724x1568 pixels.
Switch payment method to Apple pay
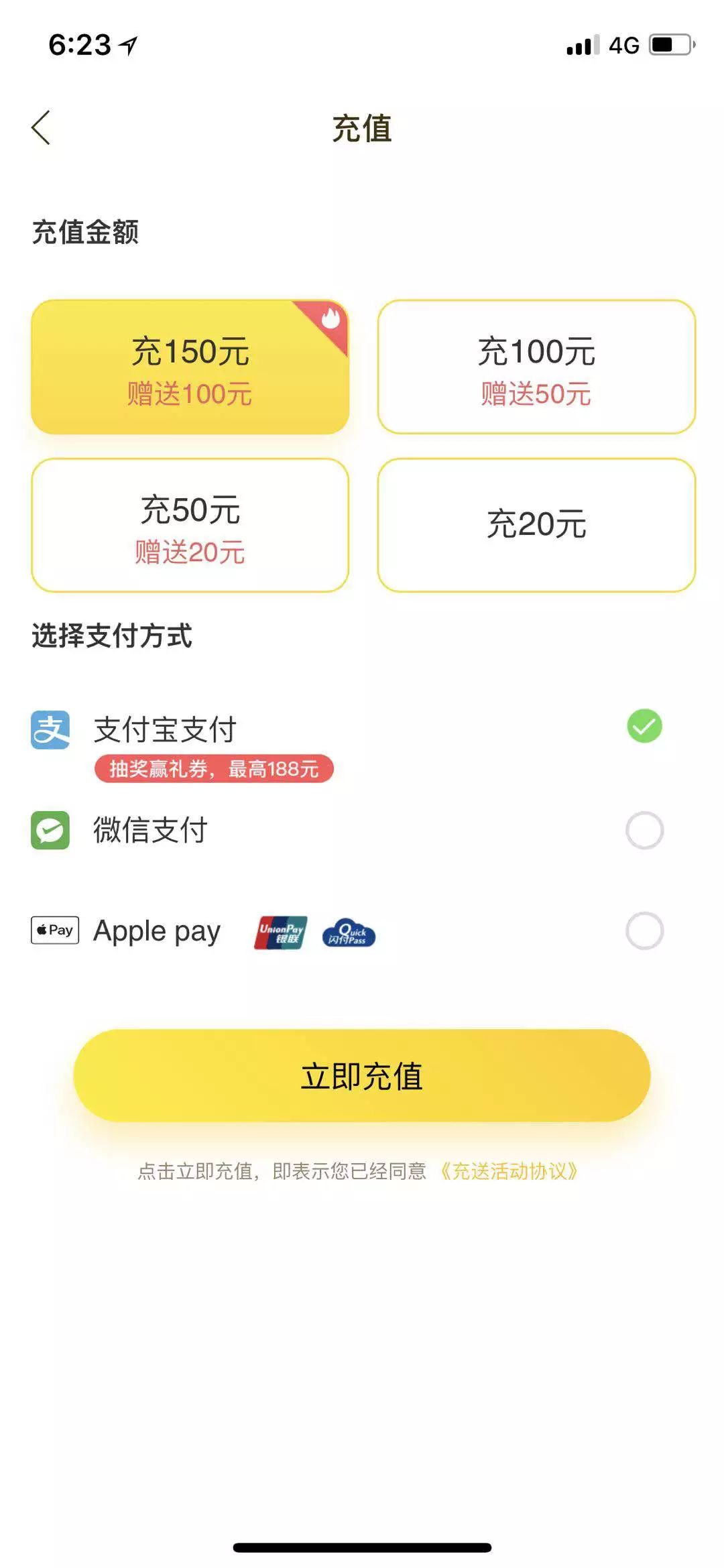[644, 930]
